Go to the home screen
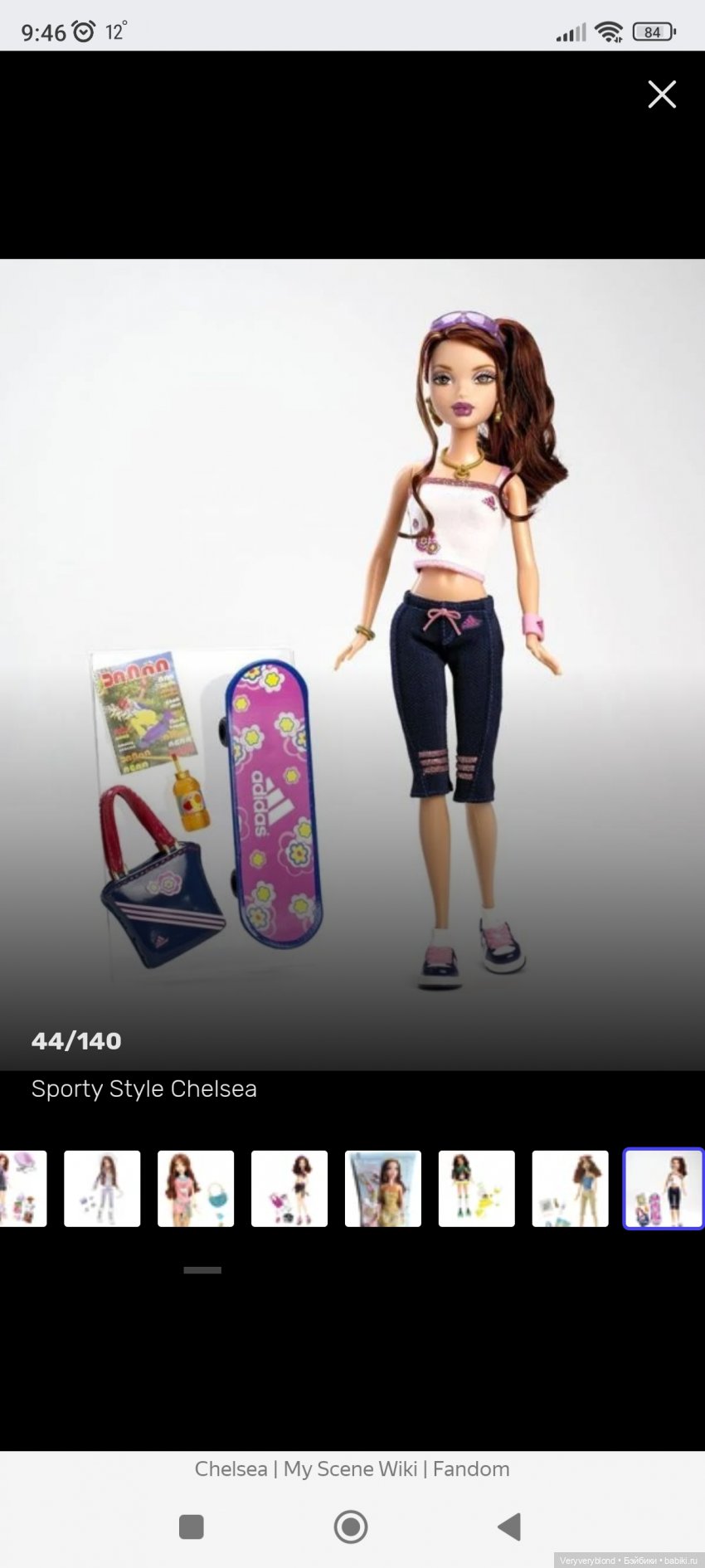This screenshot has width=705, height=1568. (x=351, y=1527)
